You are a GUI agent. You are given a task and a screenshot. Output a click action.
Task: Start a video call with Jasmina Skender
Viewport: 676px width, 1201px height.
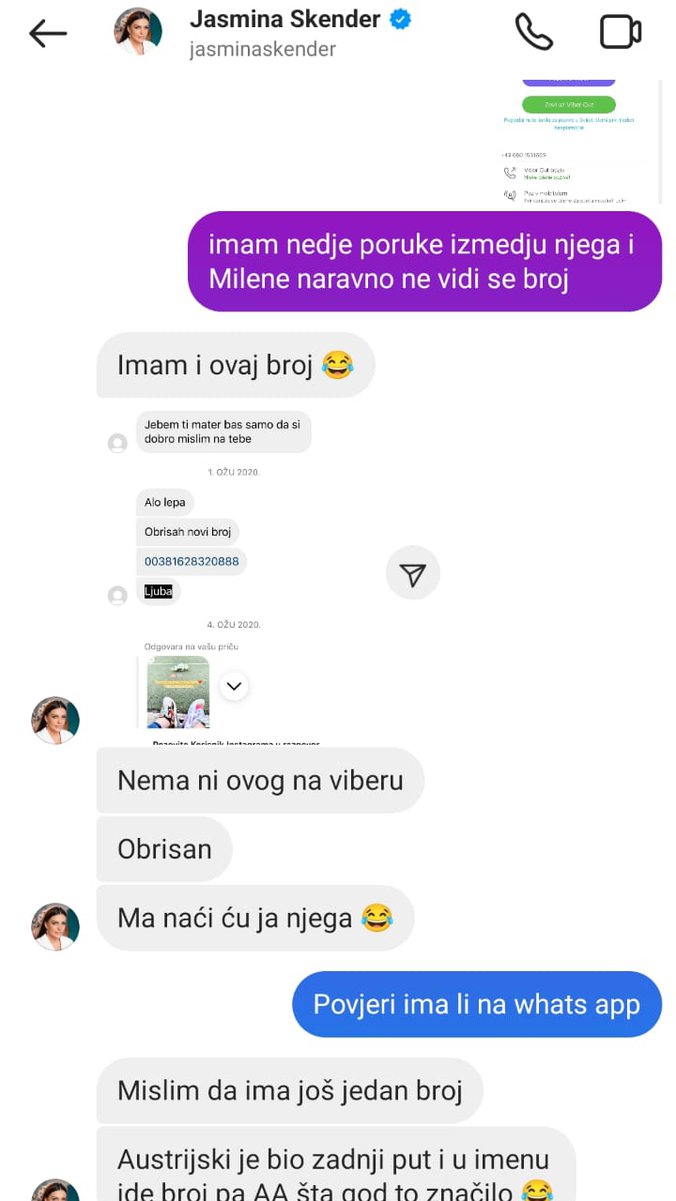(620, 32)
